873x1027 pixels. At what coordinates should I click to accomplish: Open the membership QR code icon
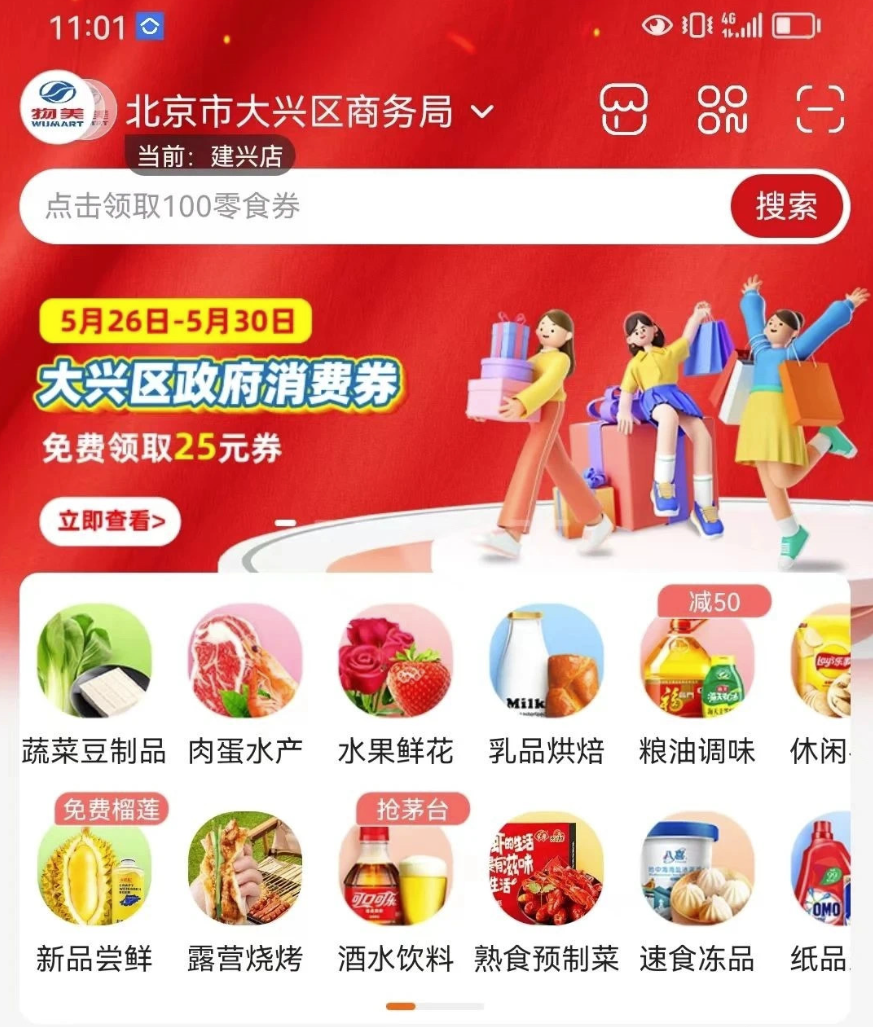(x=722, y=109)
